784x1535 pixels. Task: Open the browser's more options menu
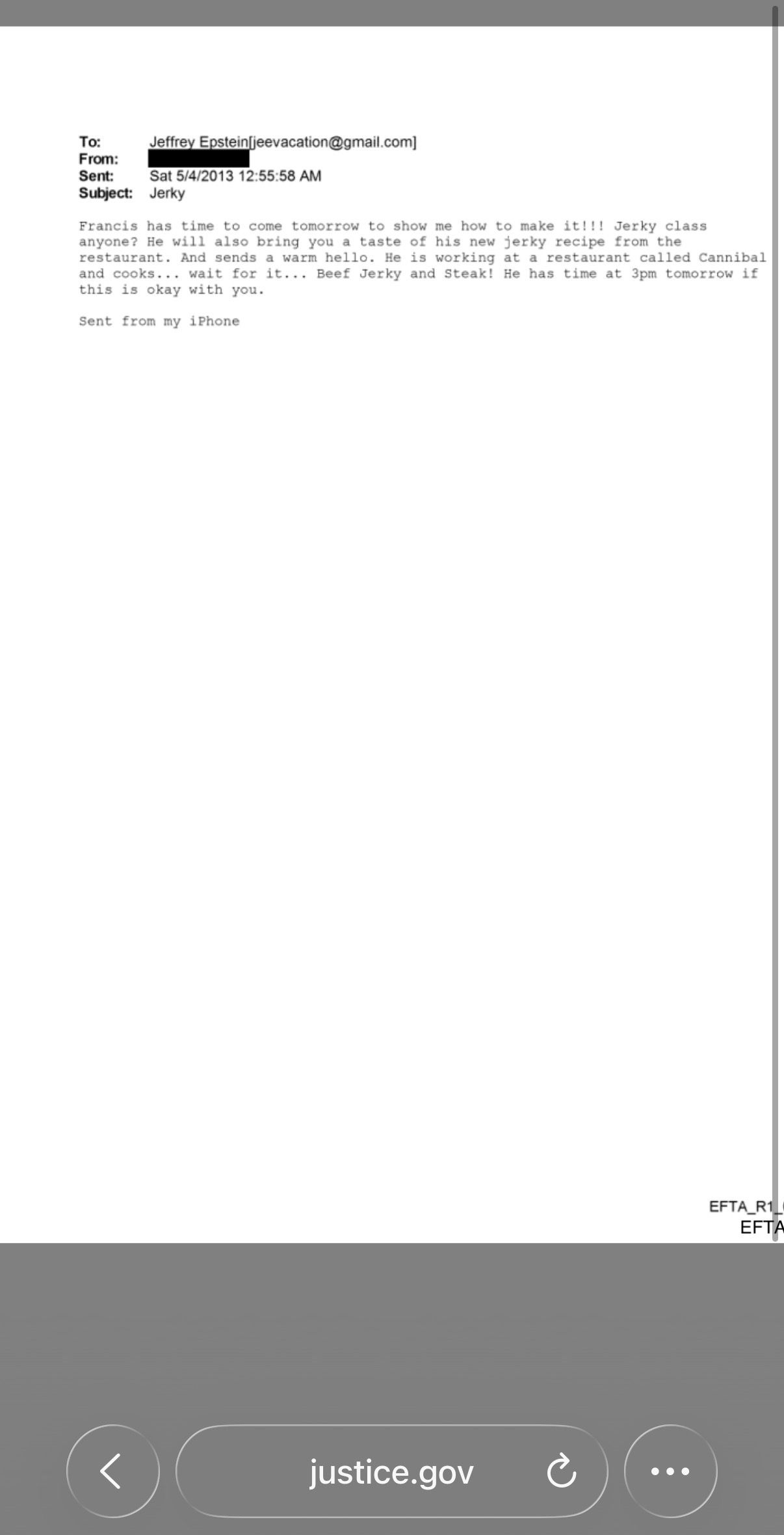(670, 1471)
